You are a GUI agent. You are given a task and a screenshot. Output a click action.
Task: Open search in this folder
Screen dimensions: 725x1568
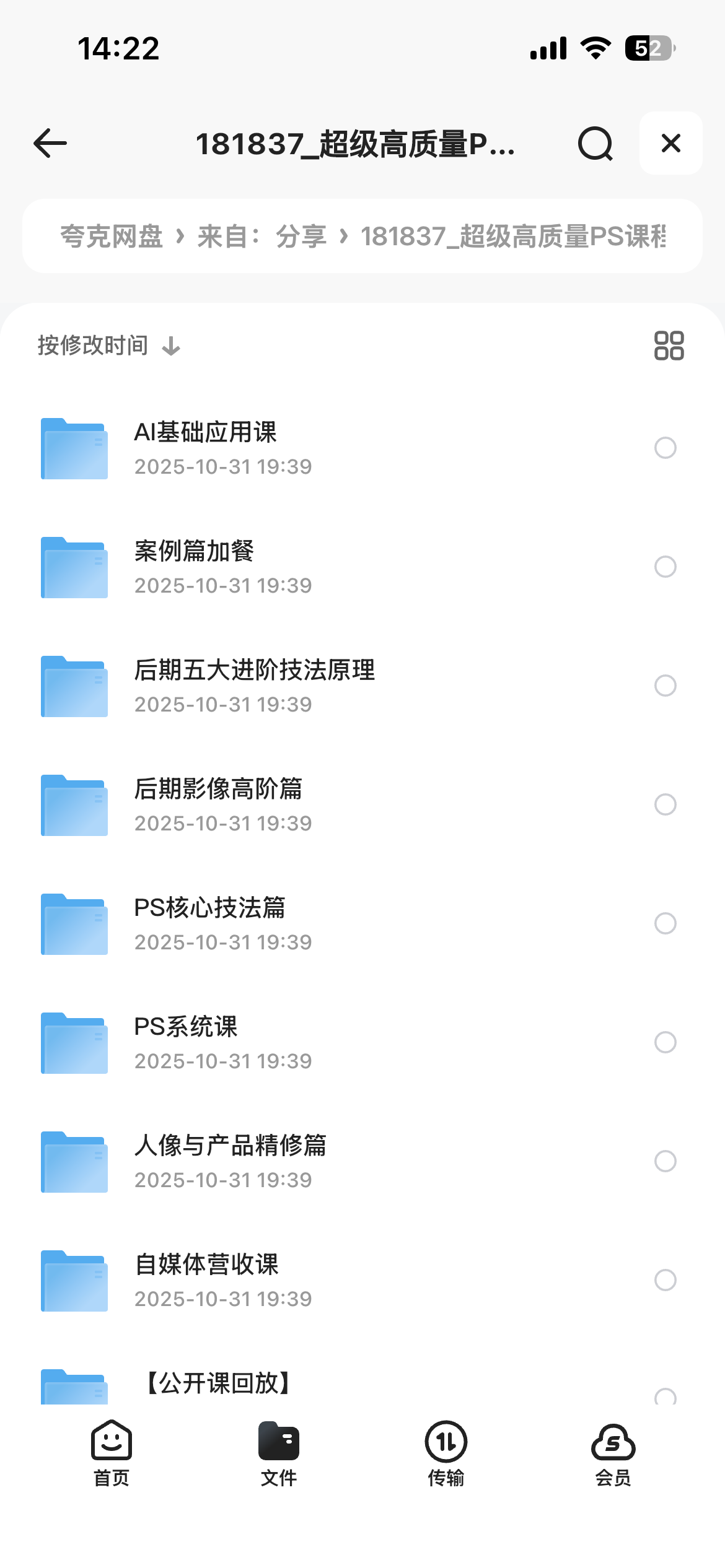click(x=595, y=143)
